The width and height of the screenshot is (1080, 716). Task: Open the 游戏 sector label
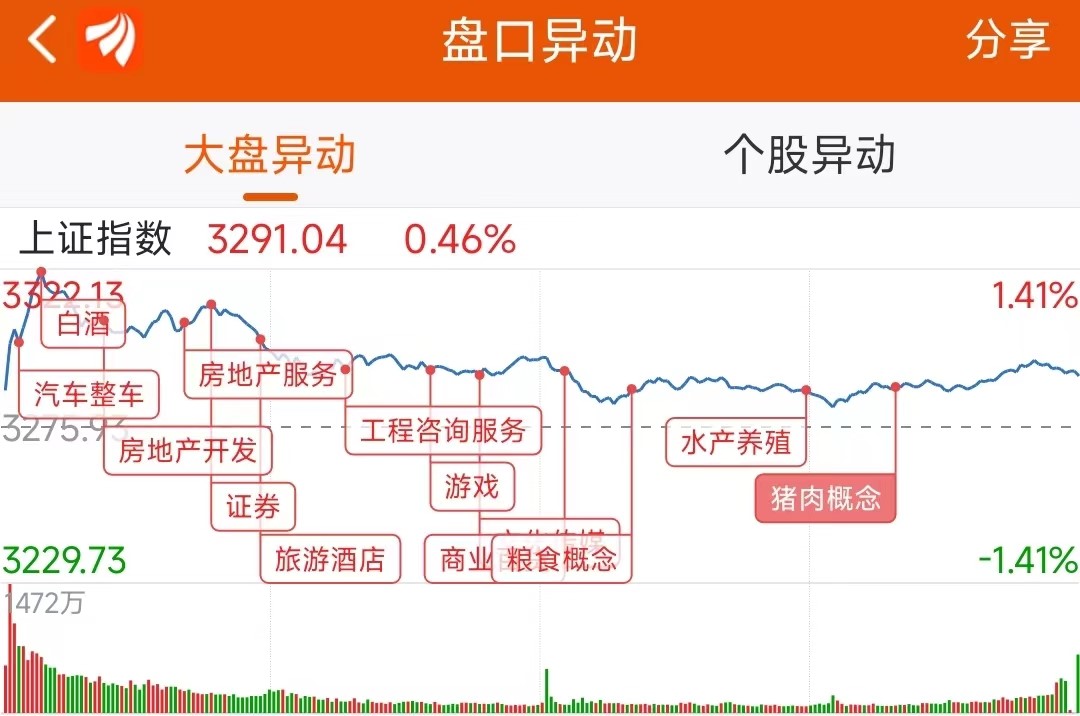click(x=471, y=487)
